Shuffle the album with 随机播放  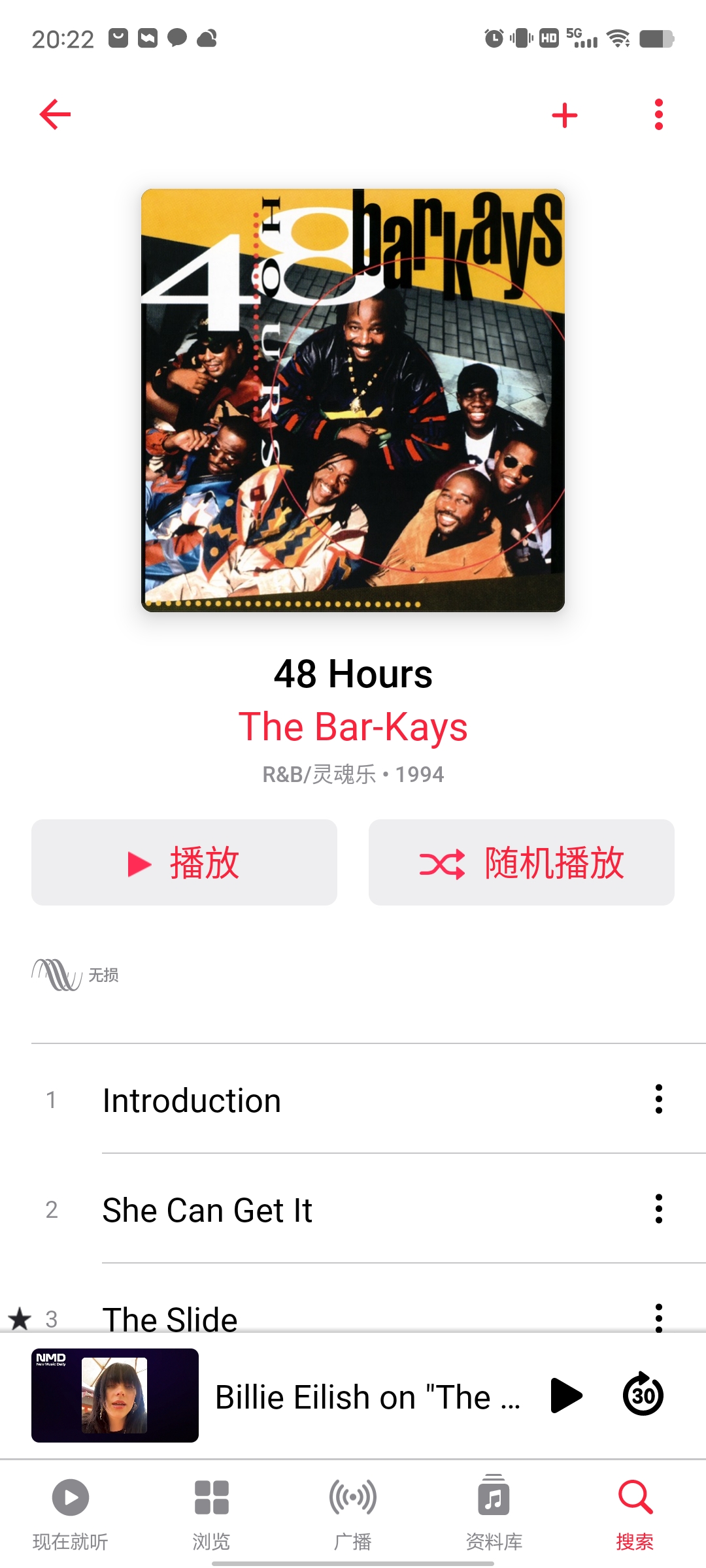pos(521,862)
